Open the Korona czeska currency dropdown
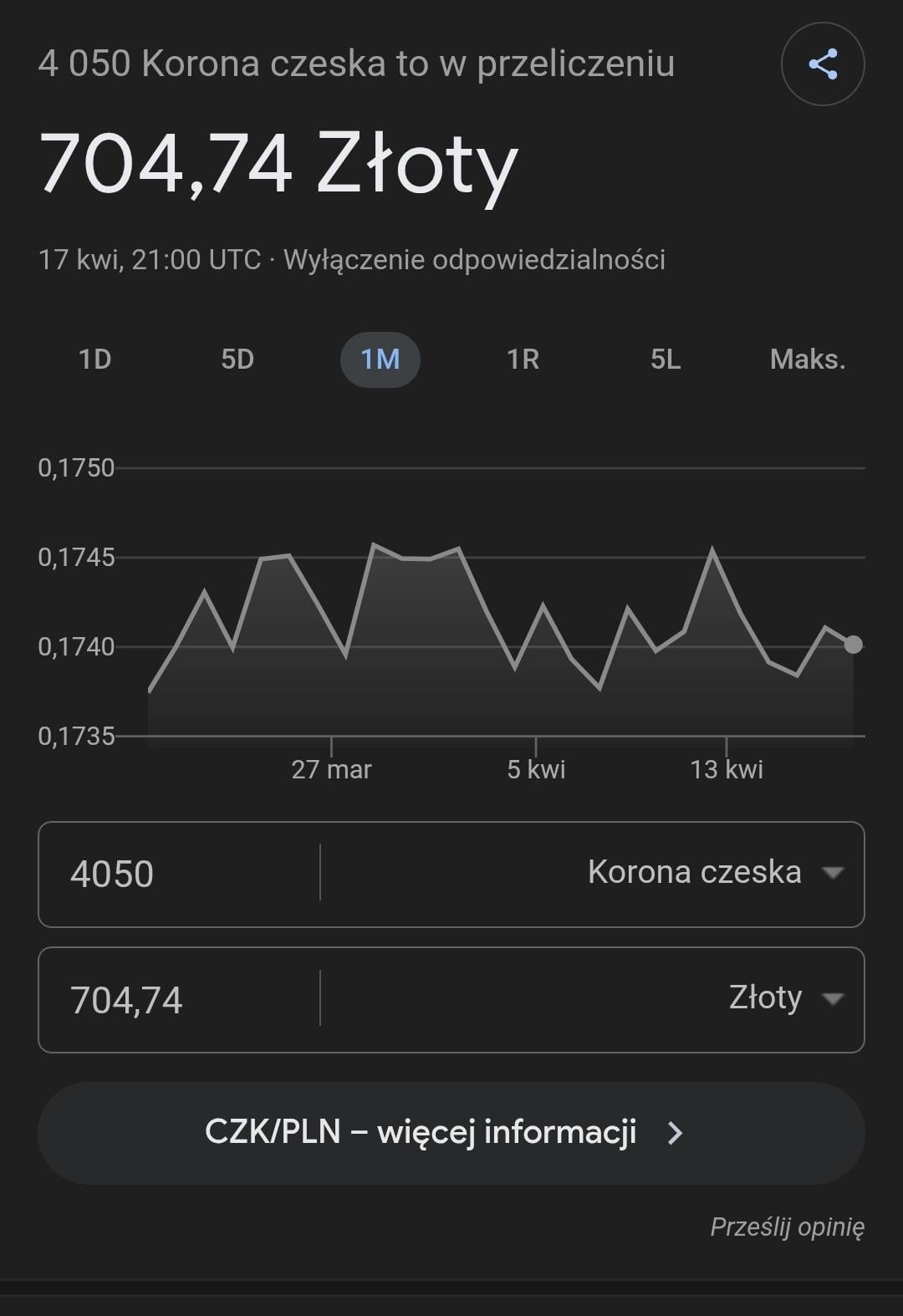Screen dimensions: 903x1316 point(715,873)
